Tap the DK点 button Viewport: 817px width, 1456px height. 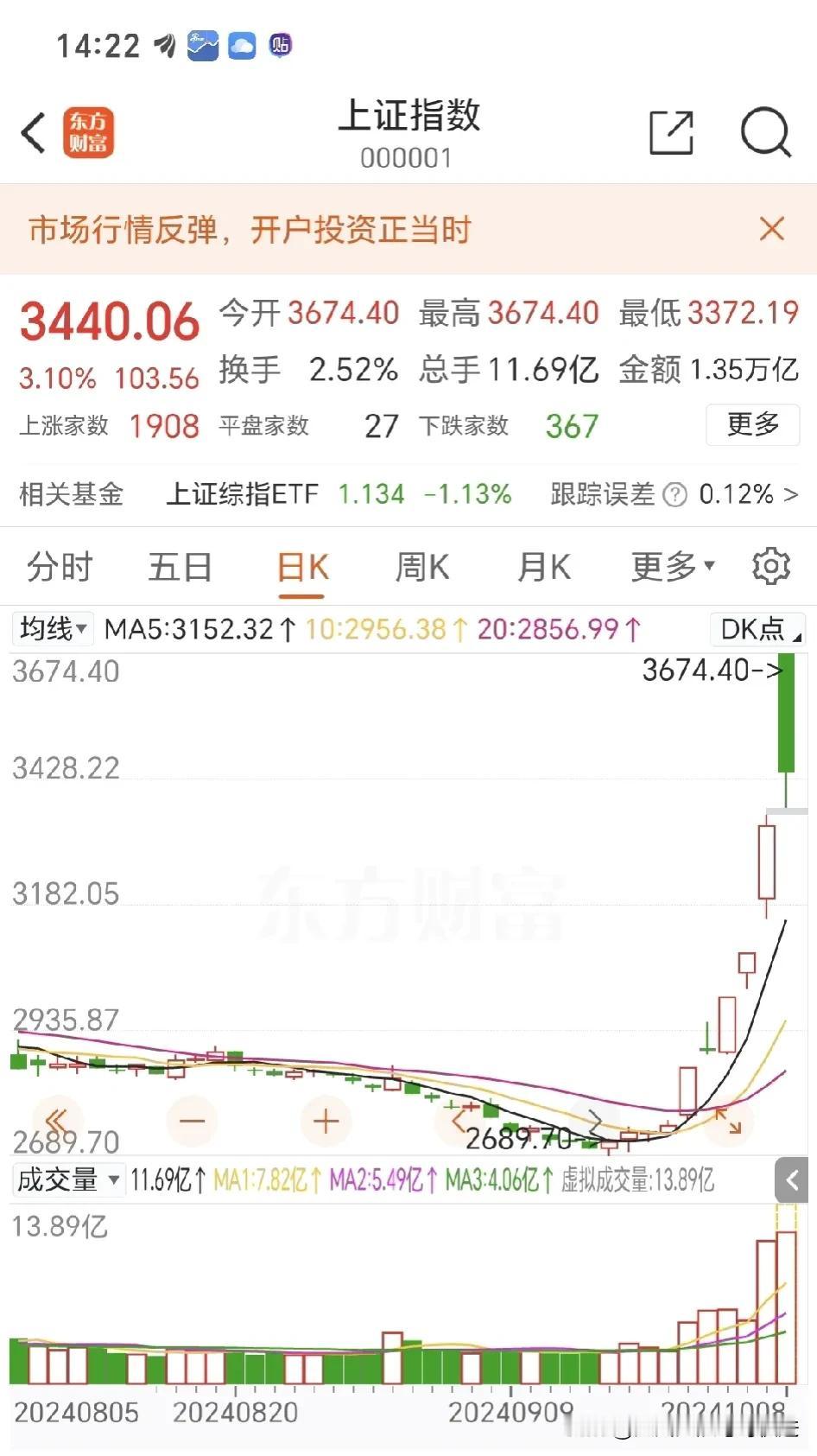pyautogui.click(x=757, y=628)
